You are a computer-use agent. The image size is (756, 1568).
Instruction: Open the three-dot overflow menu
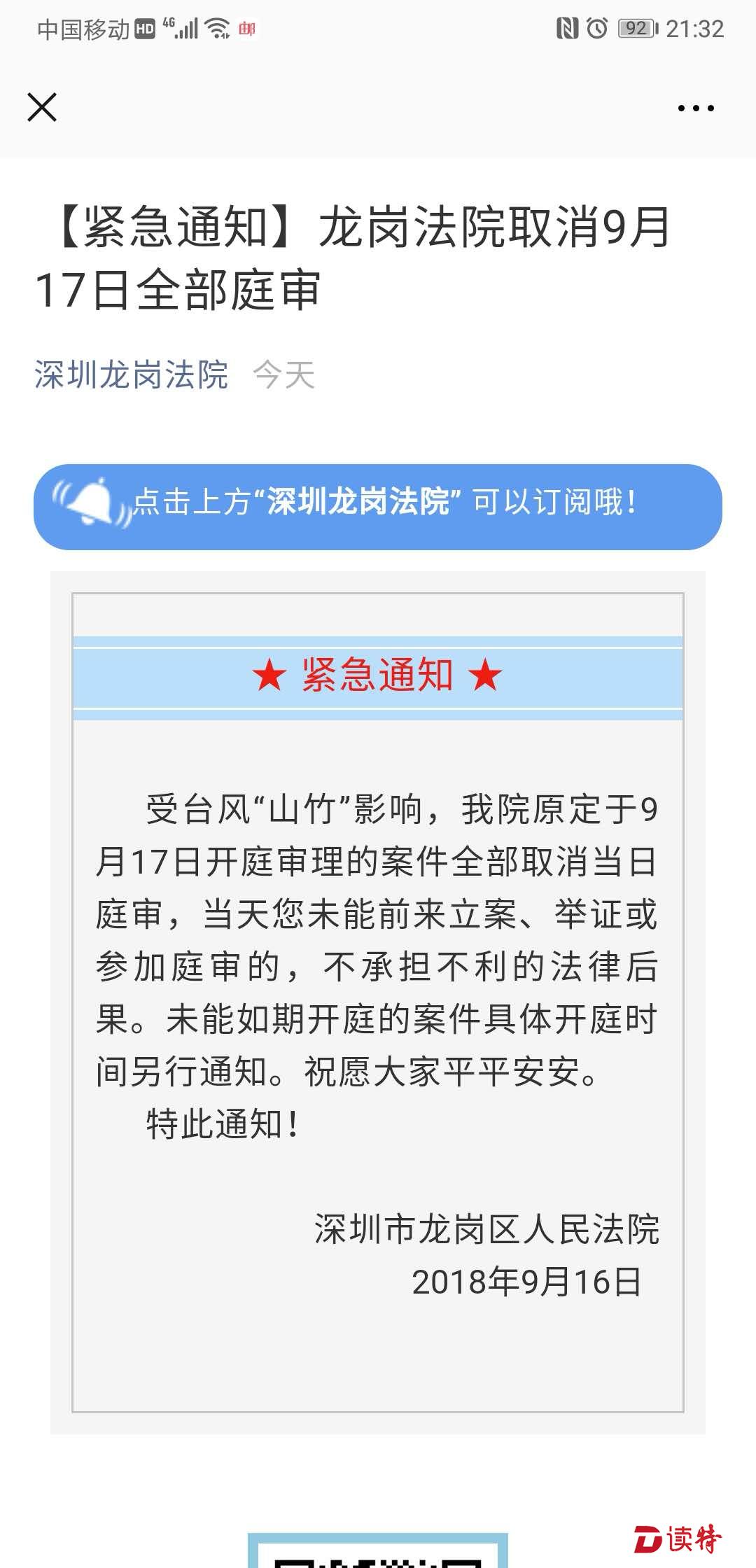click(x=696, y=108)
